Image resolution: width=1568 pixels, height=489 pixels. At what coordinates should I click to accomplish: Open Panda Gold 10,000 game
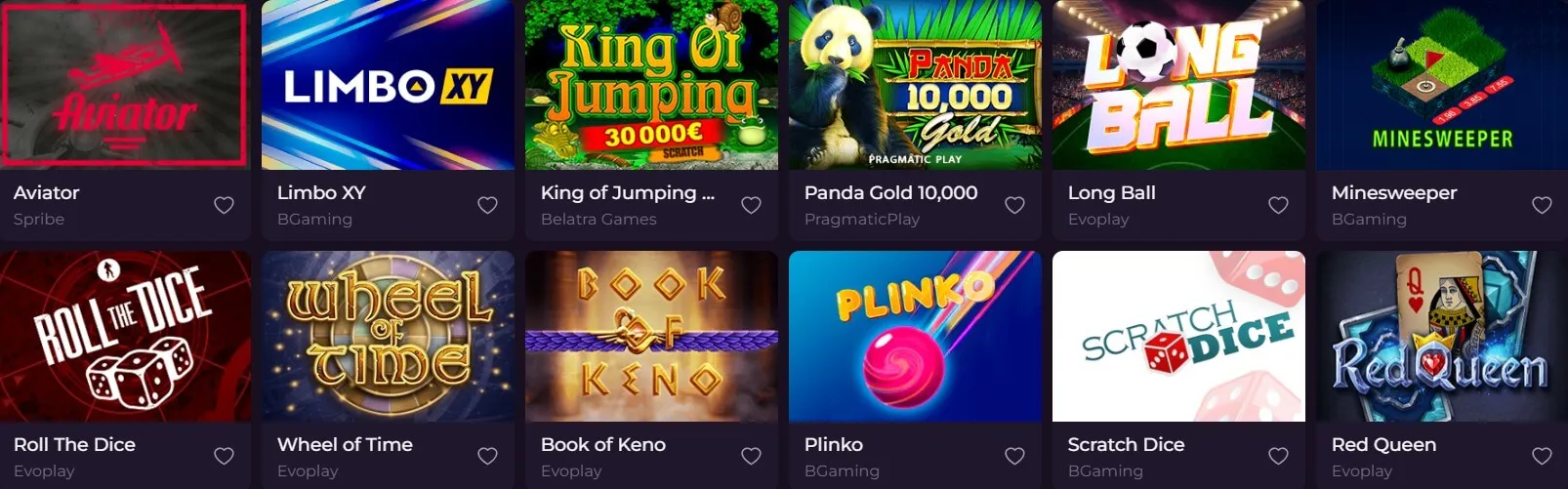coord(915,85)
